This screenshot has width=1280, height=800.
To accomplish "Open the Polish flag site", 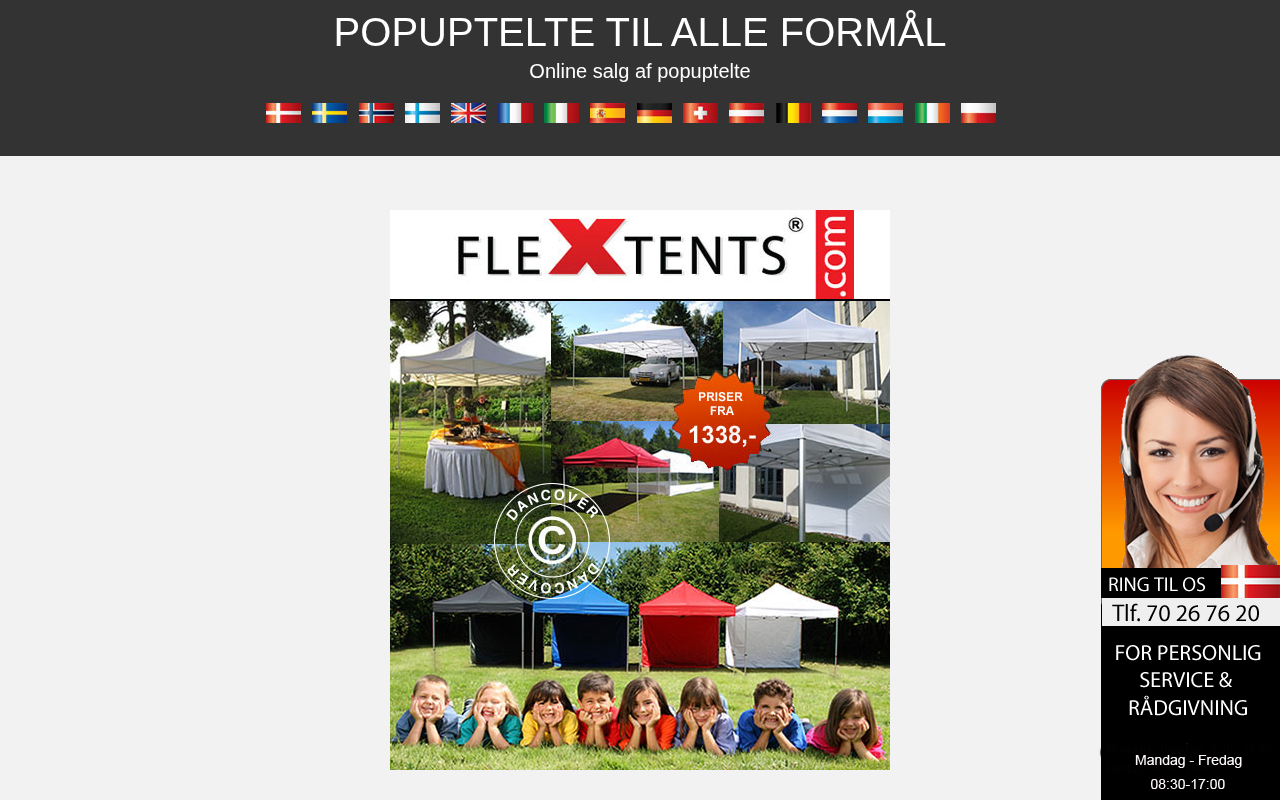I will (x=978, y=113).
